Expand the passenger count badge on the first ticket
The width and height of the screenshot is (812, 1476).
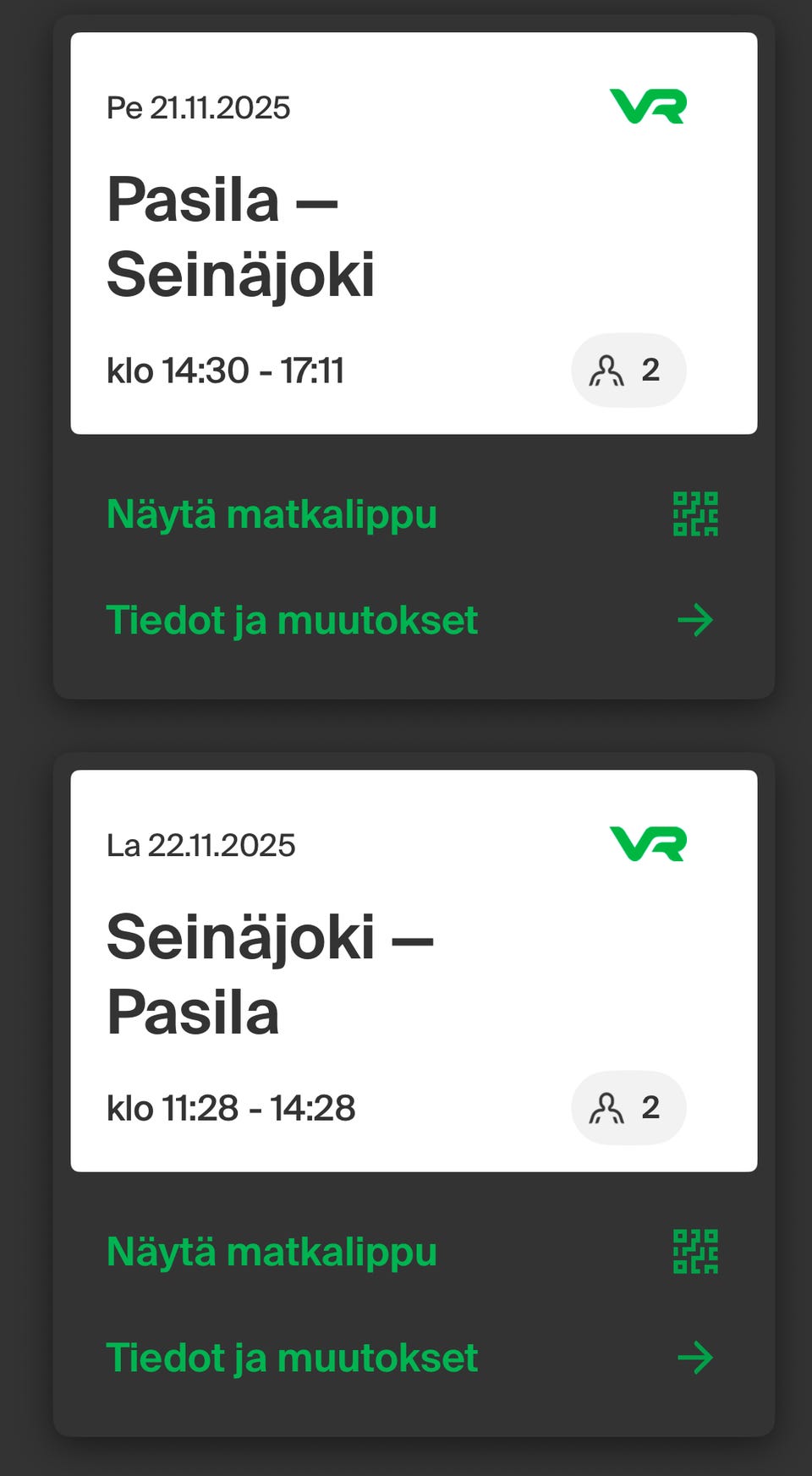[628, 370]
